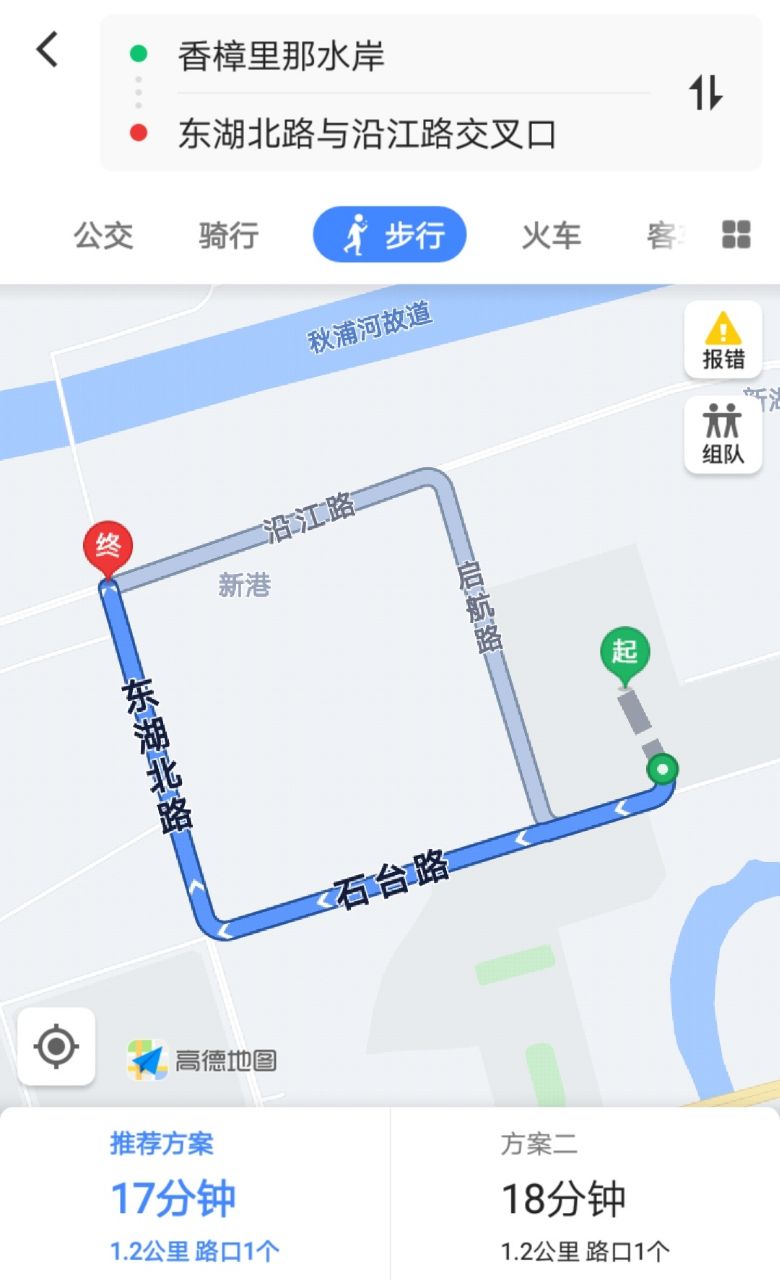Image resolution: width=780 pixels, height=1280 pixels.
Task: Go back using the top arrow
Action: (47, 49)
